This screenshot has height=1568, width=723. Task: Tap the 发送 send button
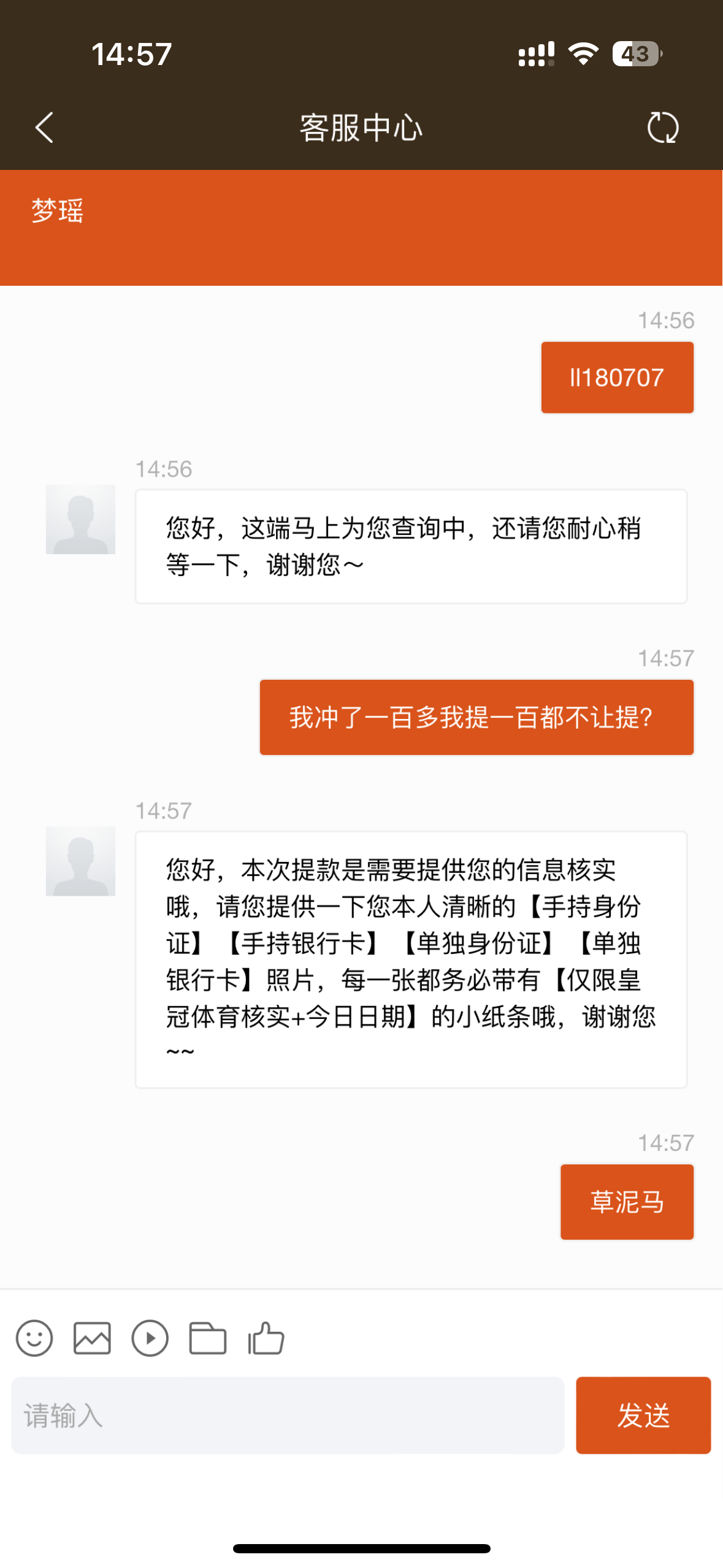pyautogui.click(x=643, y=1415)
